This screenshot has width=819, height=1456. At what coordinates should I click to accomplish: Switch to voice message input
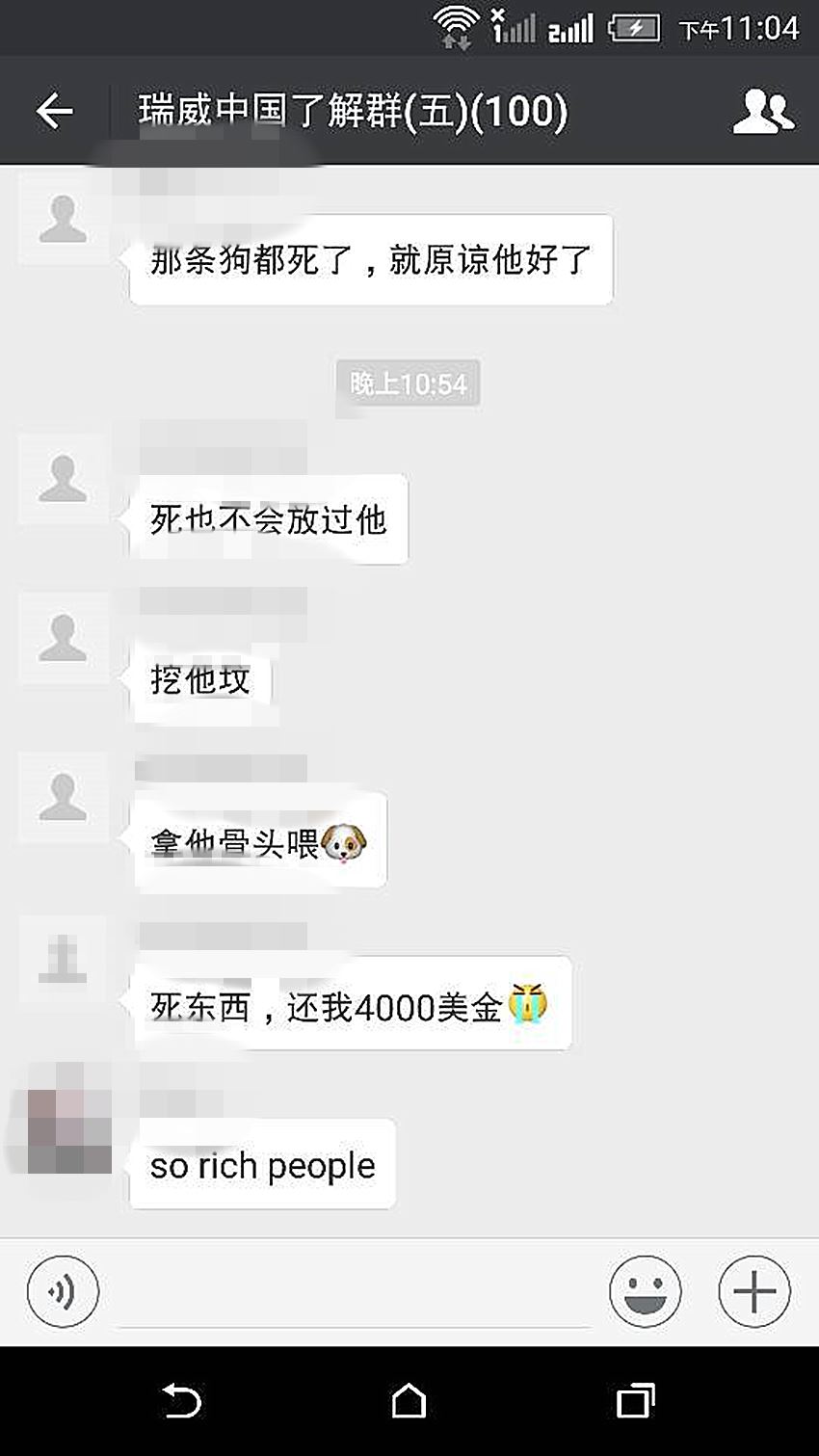pyautogui.click(x=64, y=1291)
